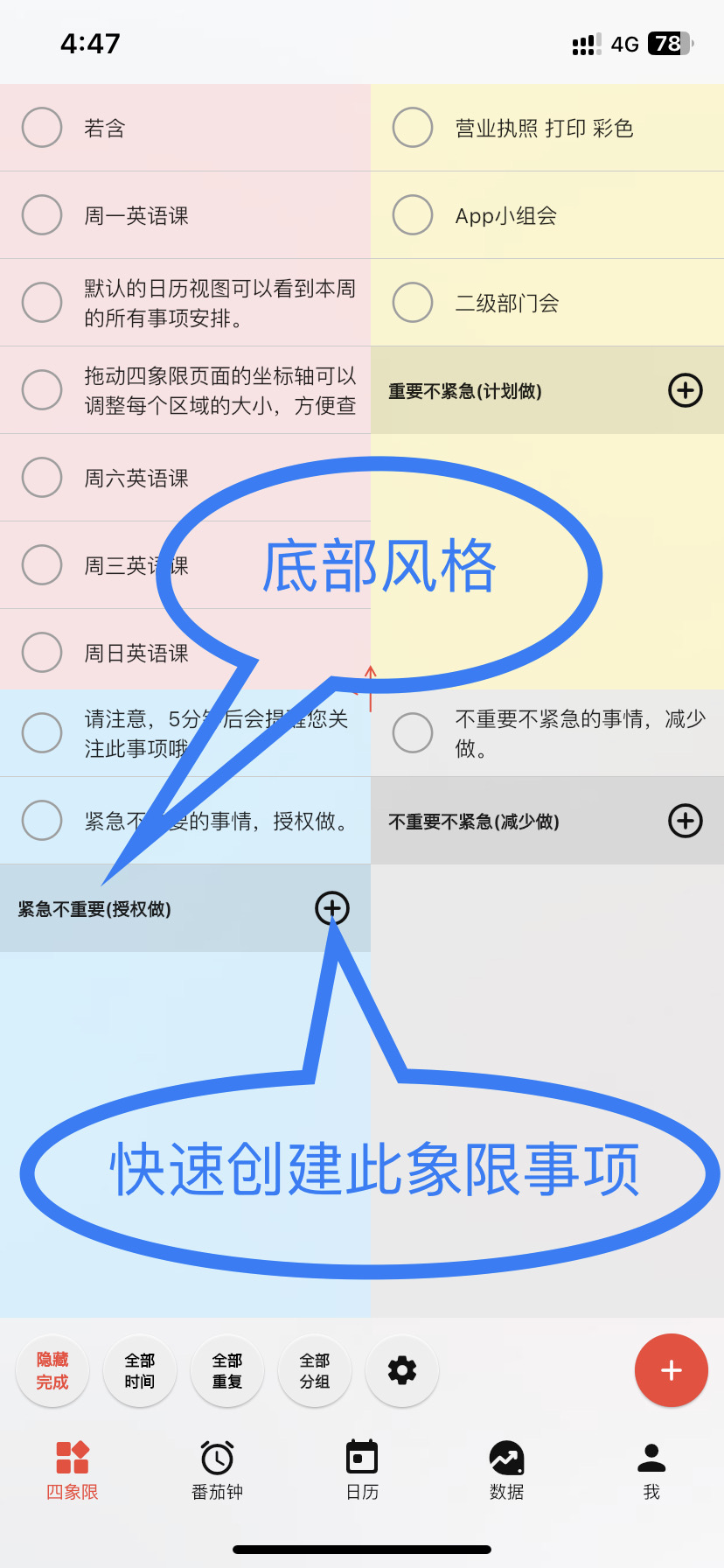Add item to 紧急不重要(授权做) quadrant
This screenshot has height=1568, width=724.
tap(332, 908)
